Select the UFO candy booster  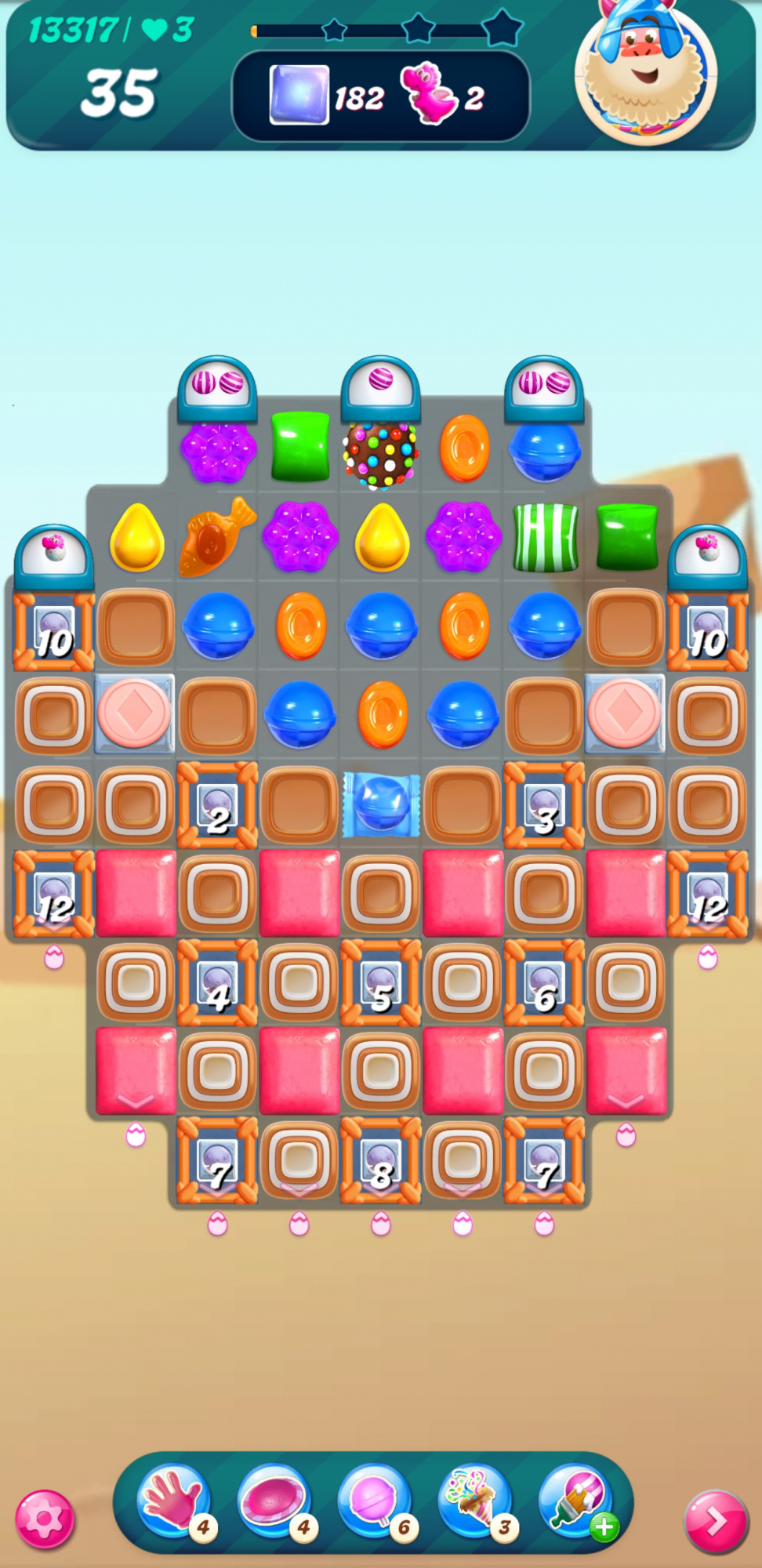tap(274, 1502)
